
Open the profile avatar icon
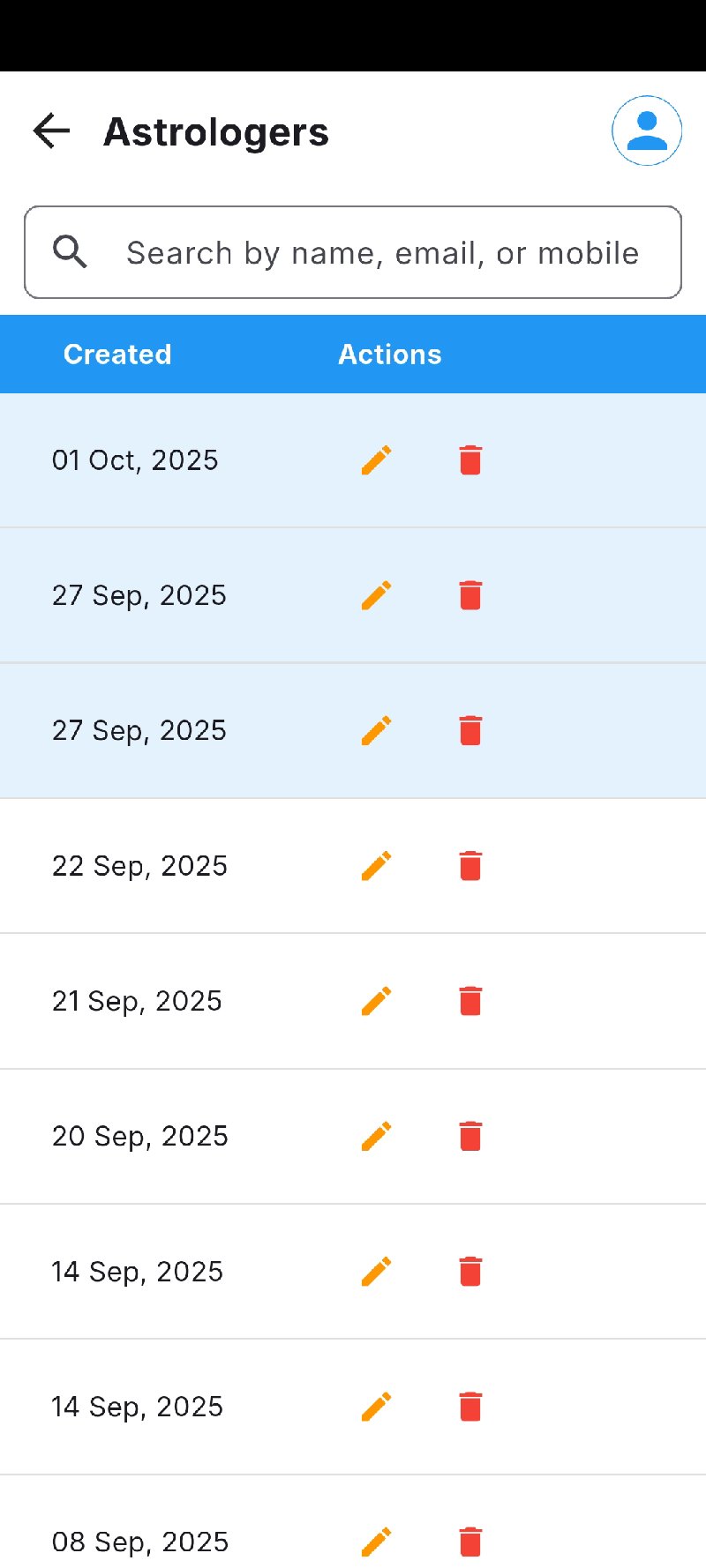[x=647, y=131]
